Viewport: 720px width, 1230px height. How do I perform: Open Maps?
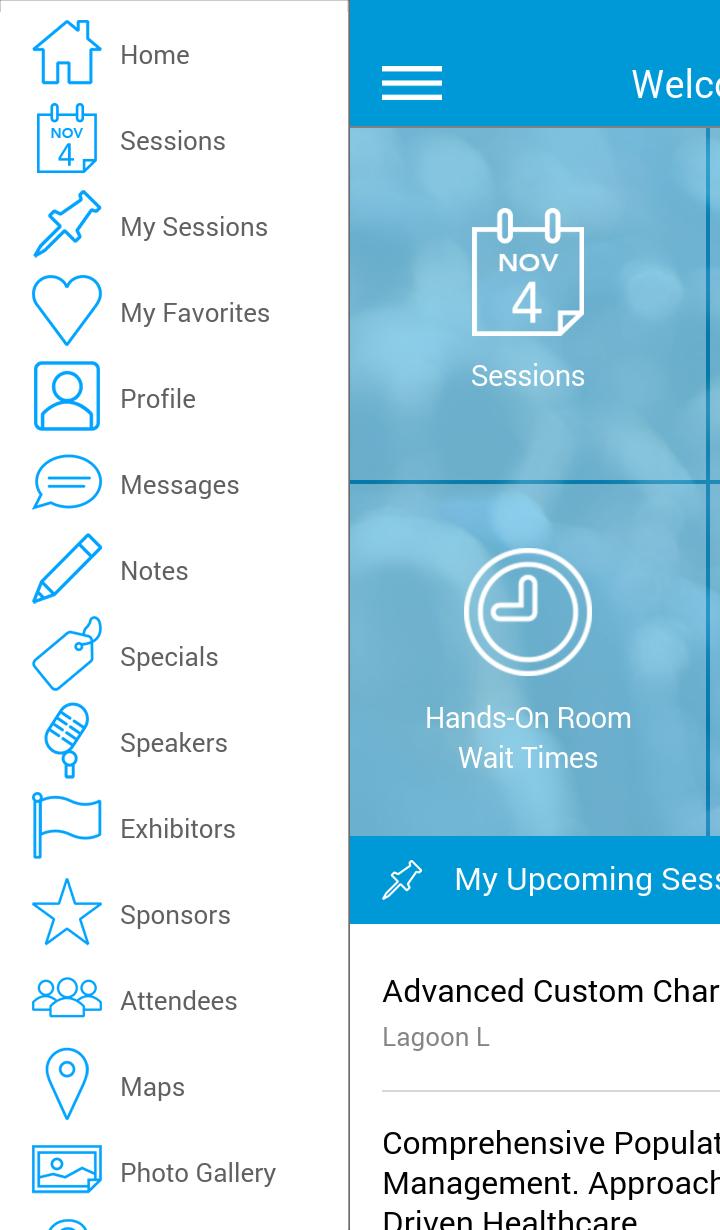coord(152,1087)
